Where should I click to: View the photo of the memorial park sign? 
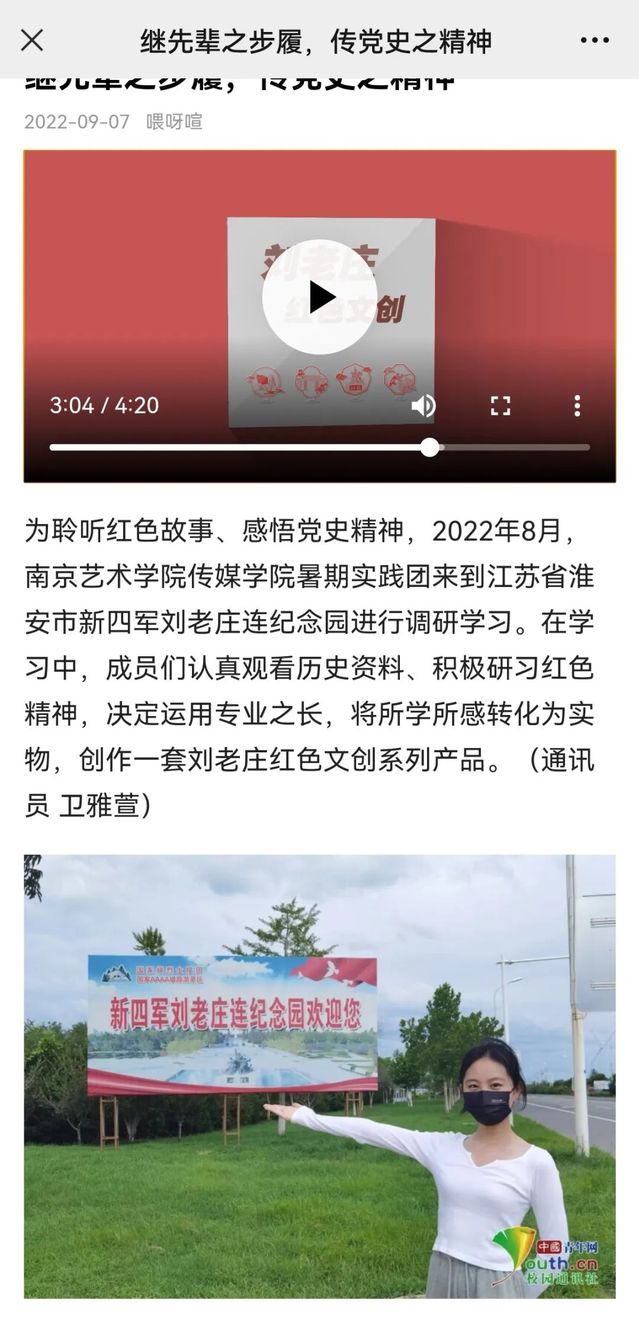coord(319,1075)
